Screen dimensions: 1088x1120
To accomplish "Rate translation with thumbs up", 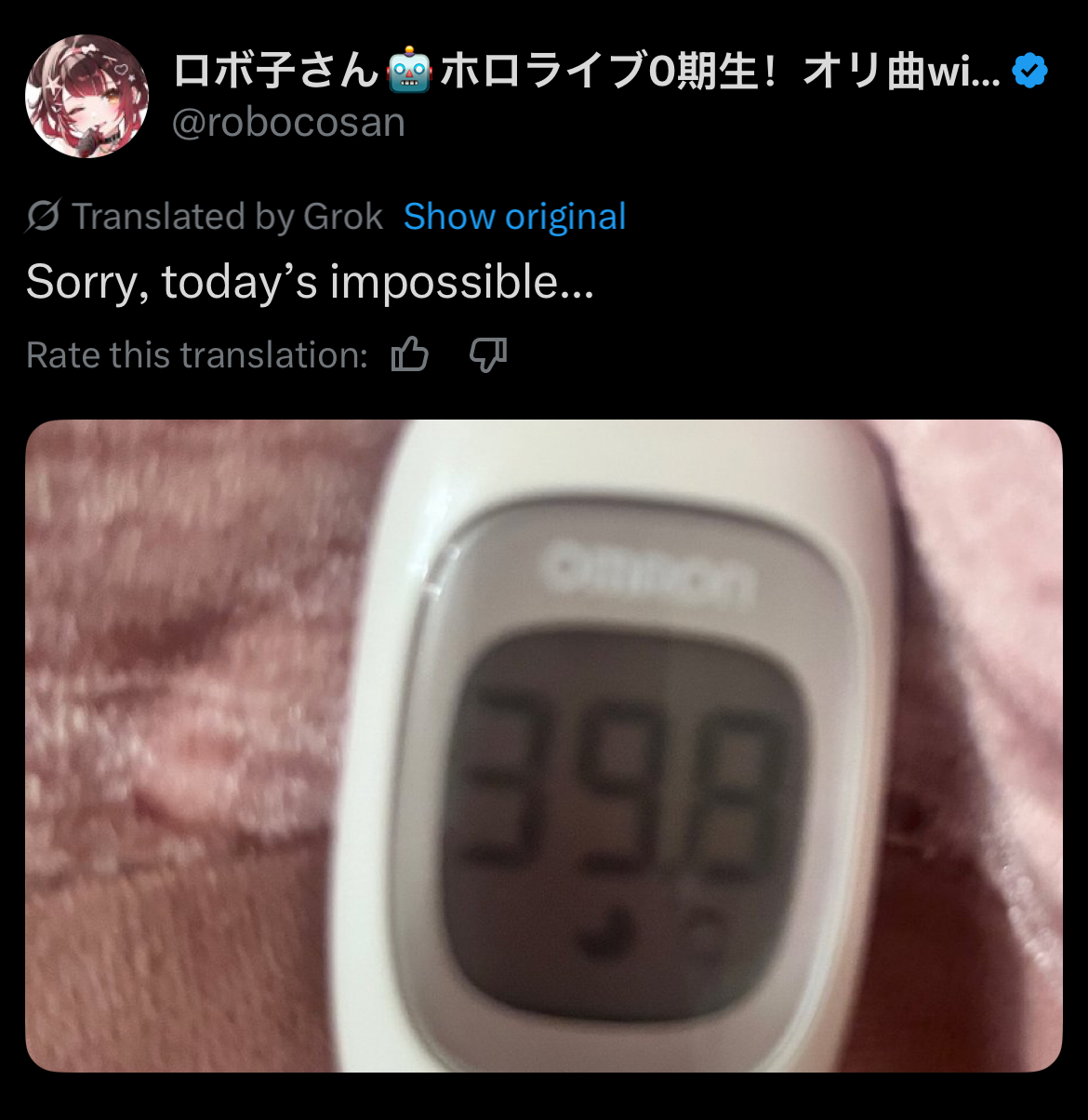I will point(410,355).
